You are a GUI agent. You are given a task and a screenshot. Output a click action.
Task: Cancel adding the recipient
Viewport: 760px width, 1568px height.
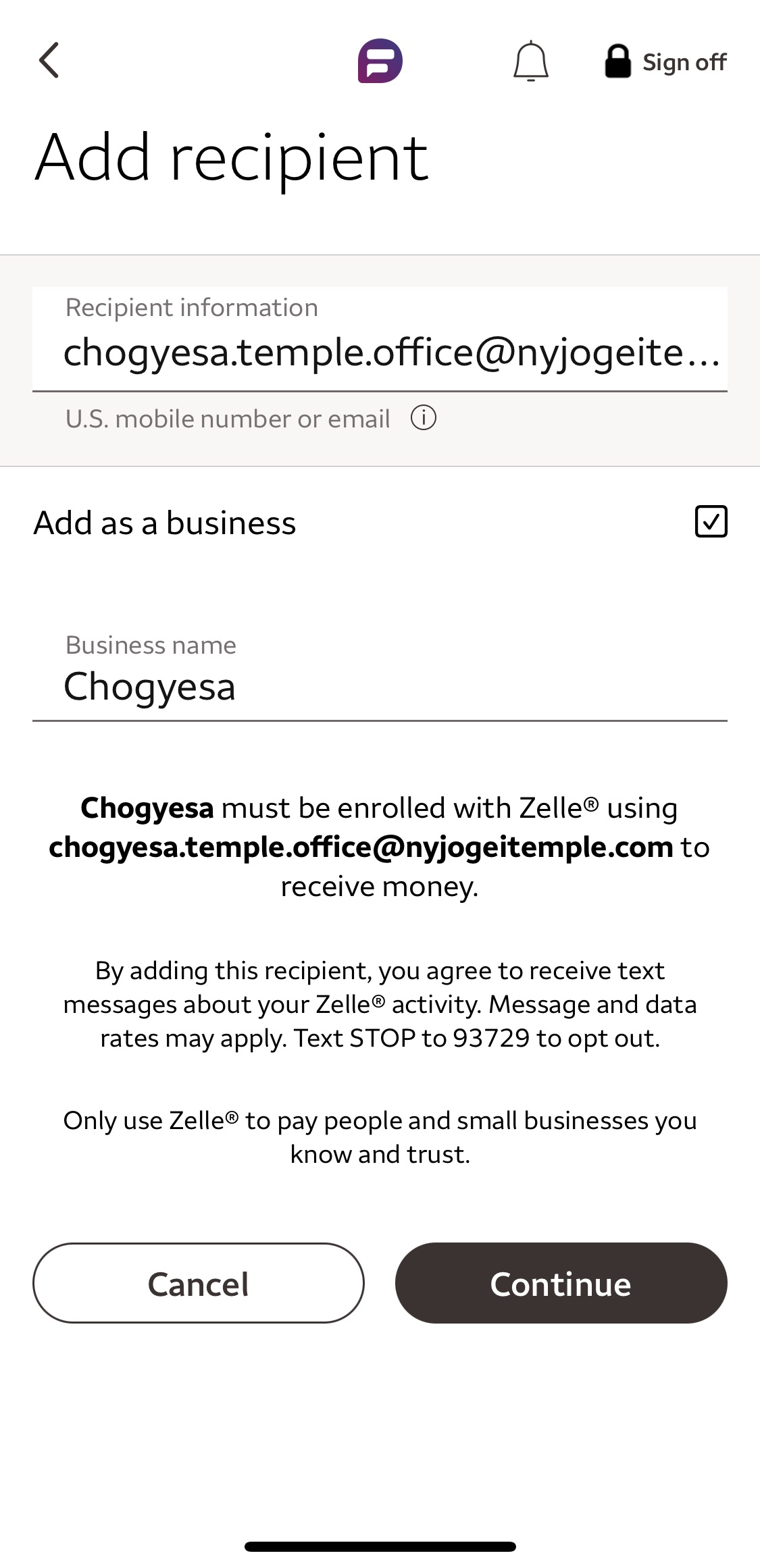click(x=199, y=1283)
